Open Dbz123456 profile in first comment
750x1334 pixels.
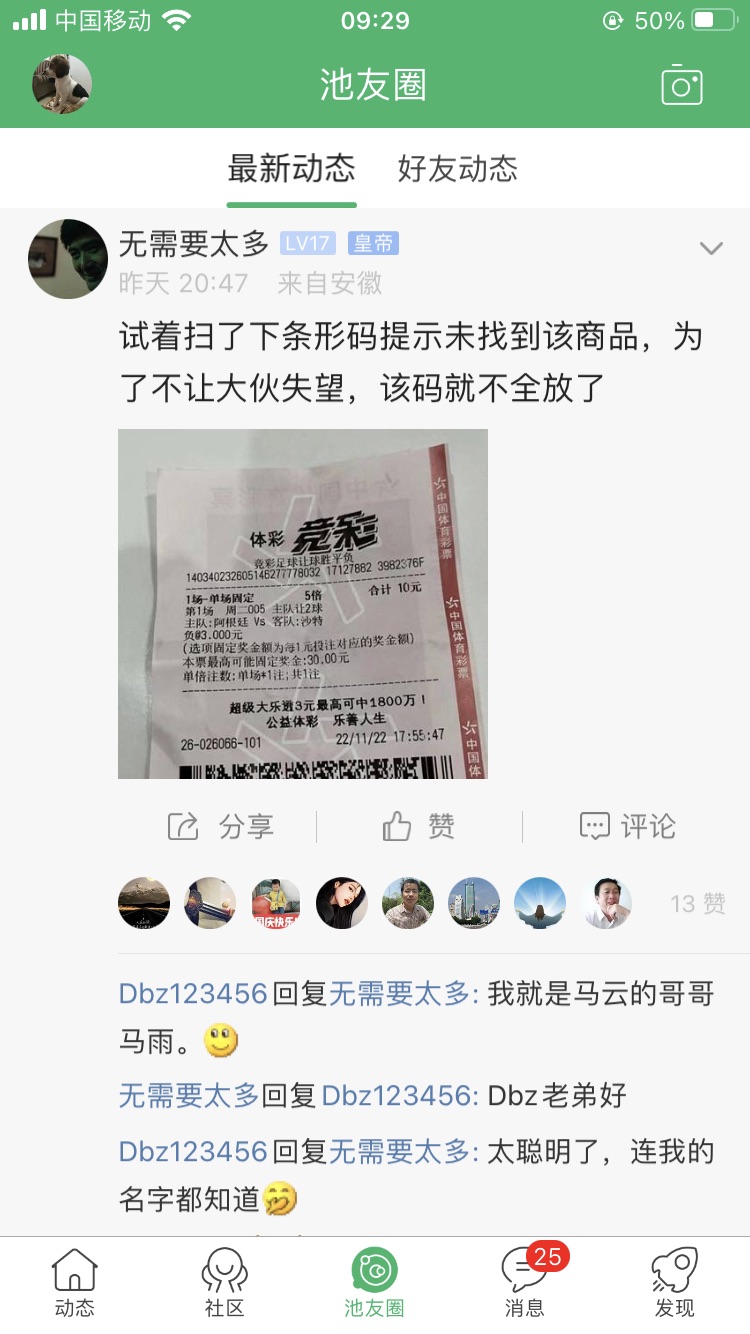[193, 993]
